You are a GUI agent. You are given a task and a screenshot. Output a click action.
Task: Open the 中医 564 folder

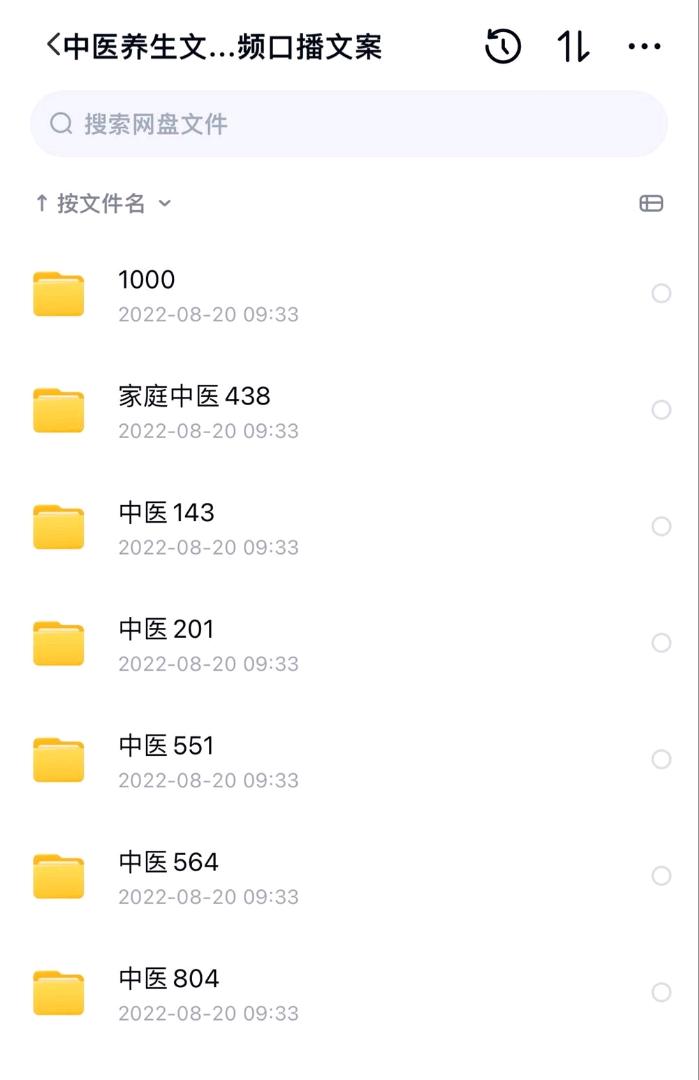point(168,862)
